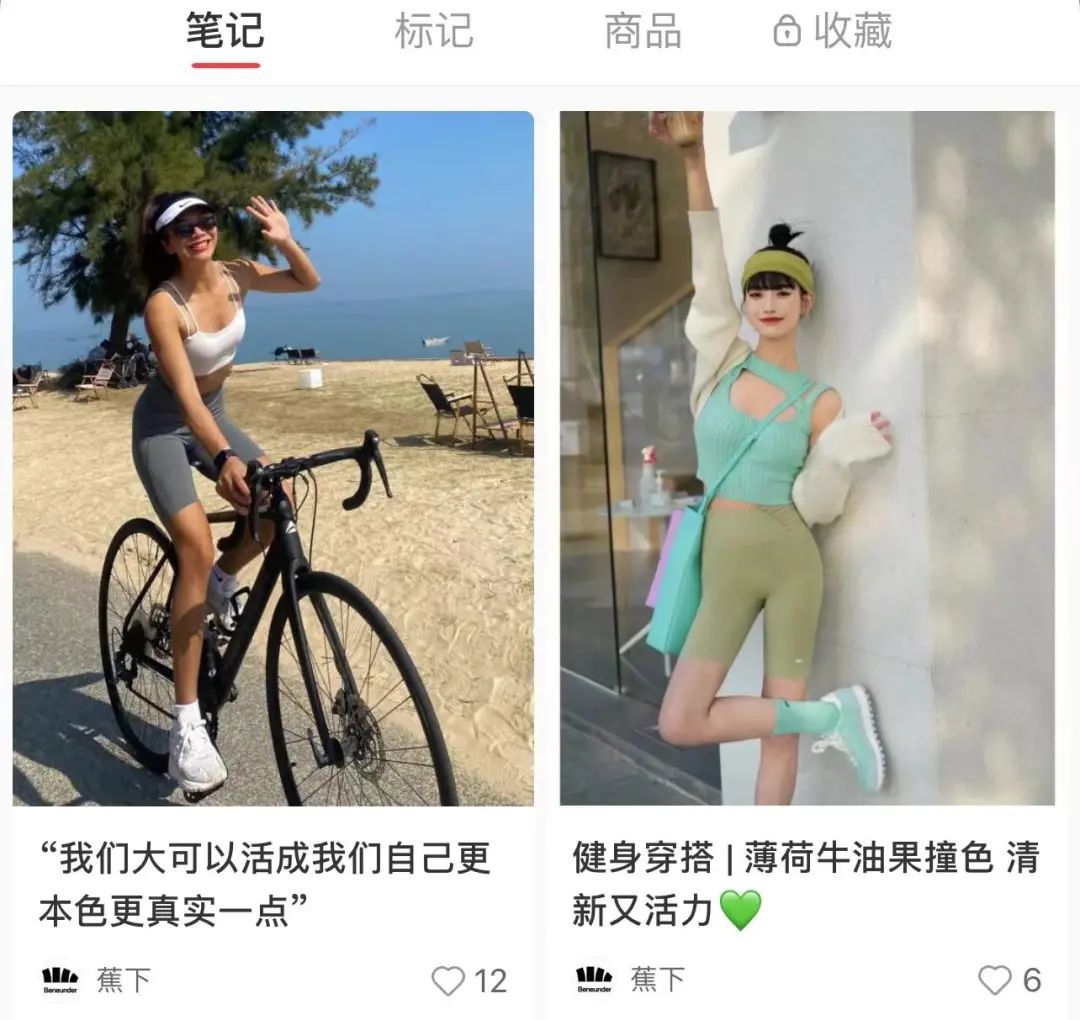Open the 健身穿搭 薄荷牛油果撞色 note

coord(806,458)
